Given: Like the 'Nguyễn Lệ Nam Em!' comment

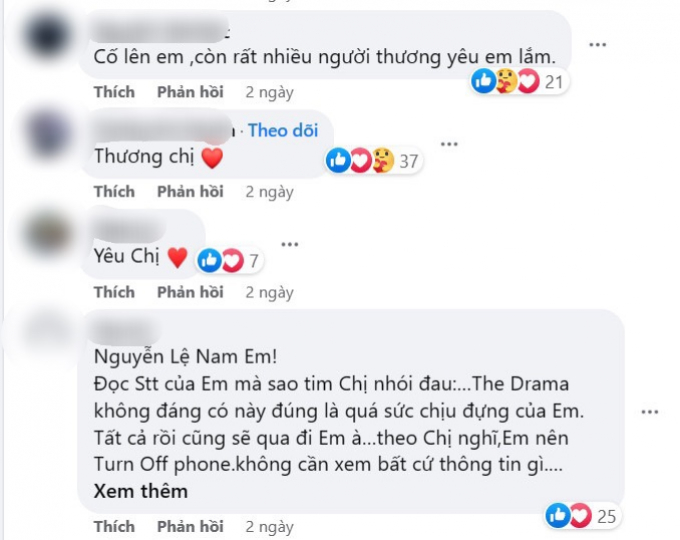Looking at the screenshot, I should 114,527.
